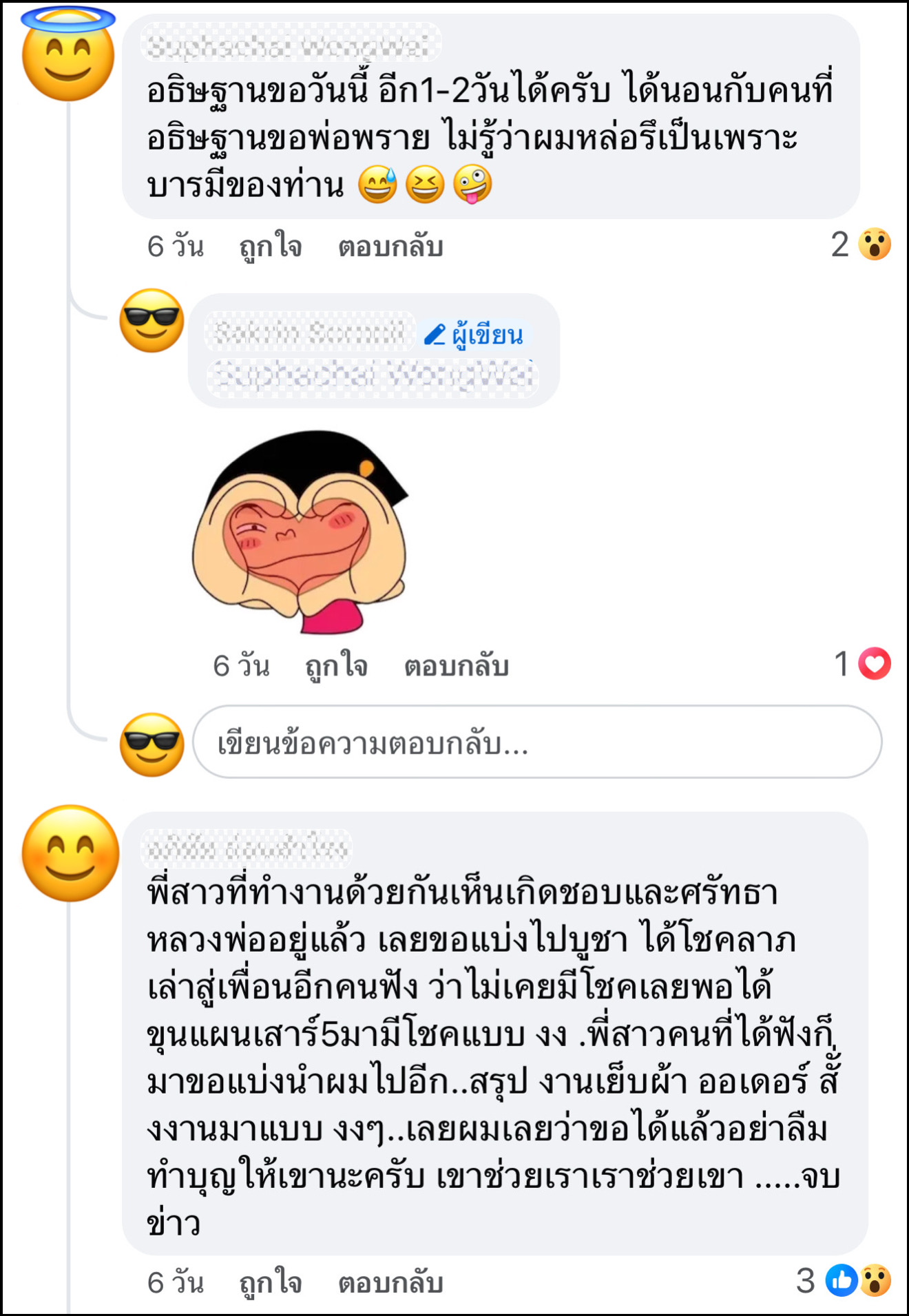
Task: Open the heart-hands sticker in the author's reply
Action: 301,531
